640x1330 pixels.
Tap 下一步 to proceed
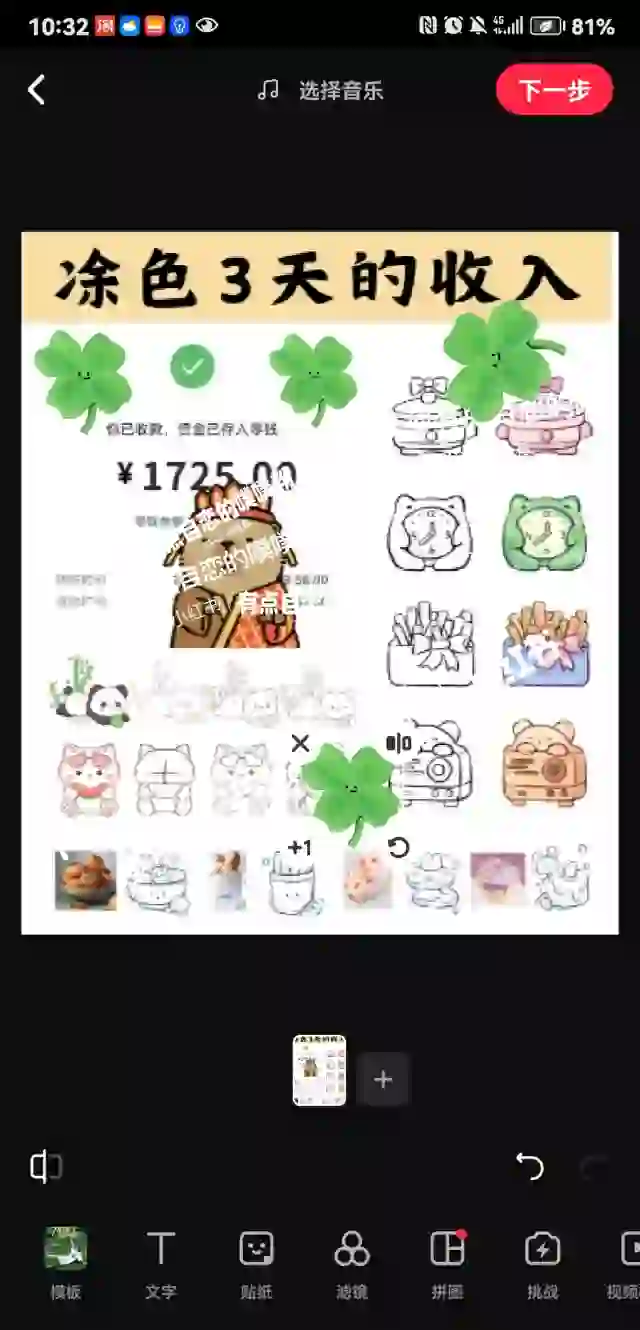point(553,91)
